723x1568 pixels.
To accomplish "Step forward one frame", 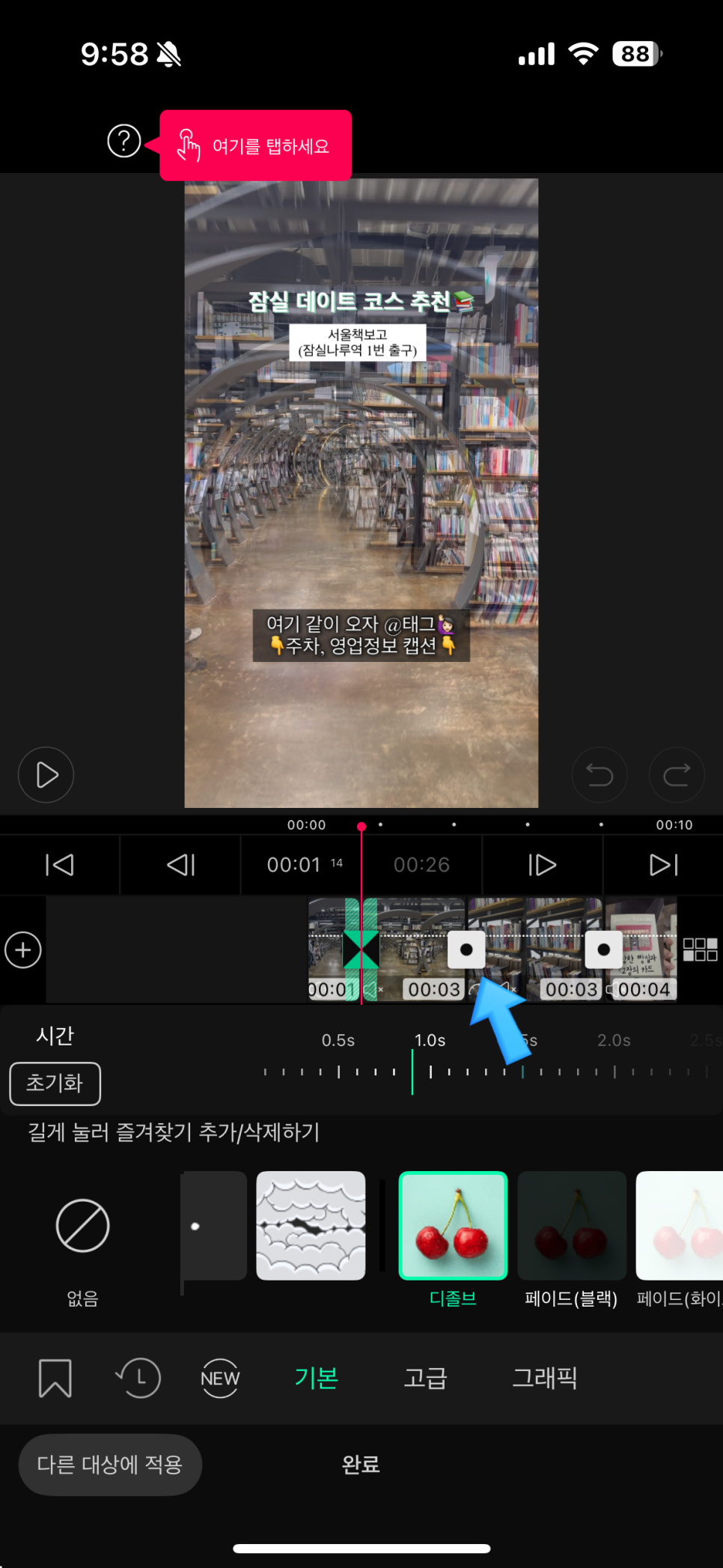I will click(542, 865).
